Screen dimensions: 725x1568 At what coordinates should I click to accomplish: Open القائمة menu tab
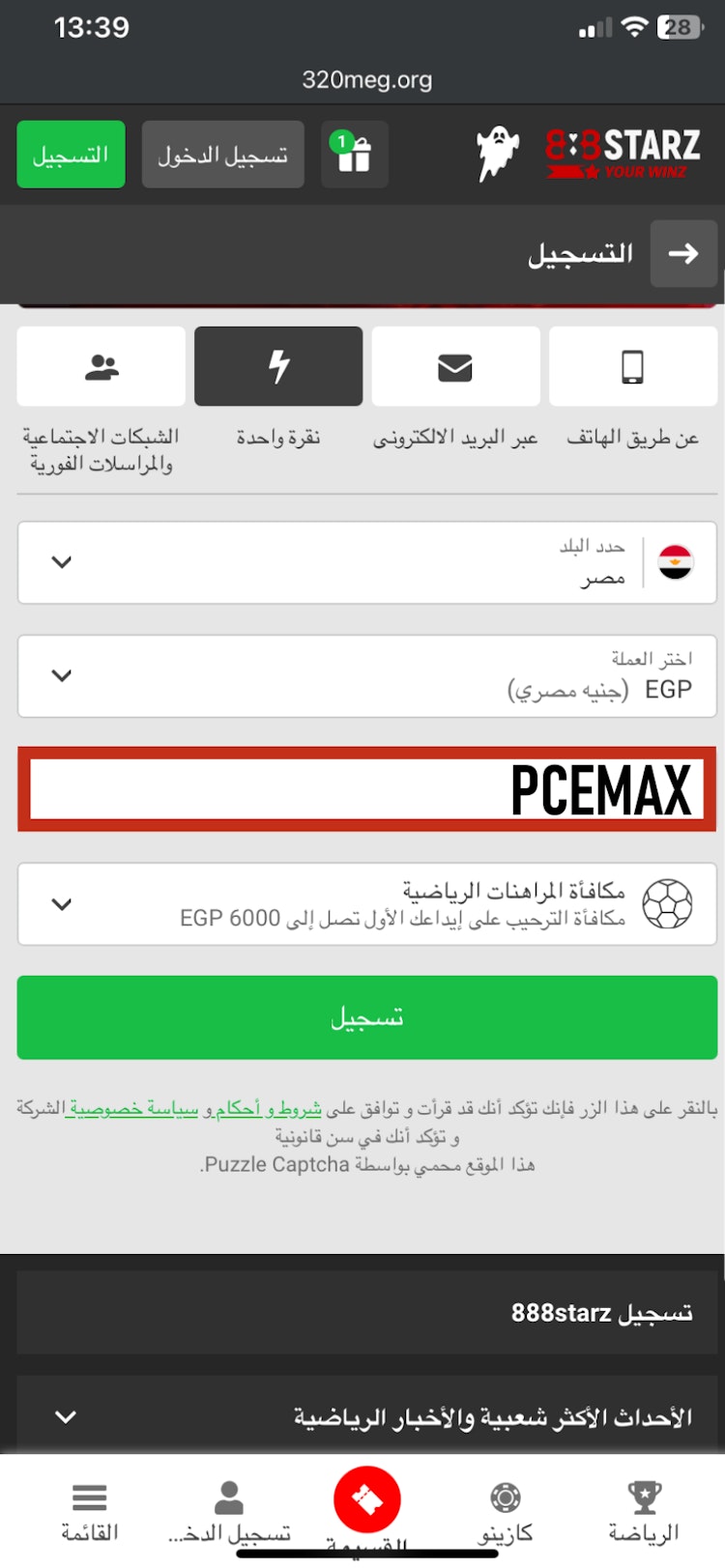tap(90, 1511)
